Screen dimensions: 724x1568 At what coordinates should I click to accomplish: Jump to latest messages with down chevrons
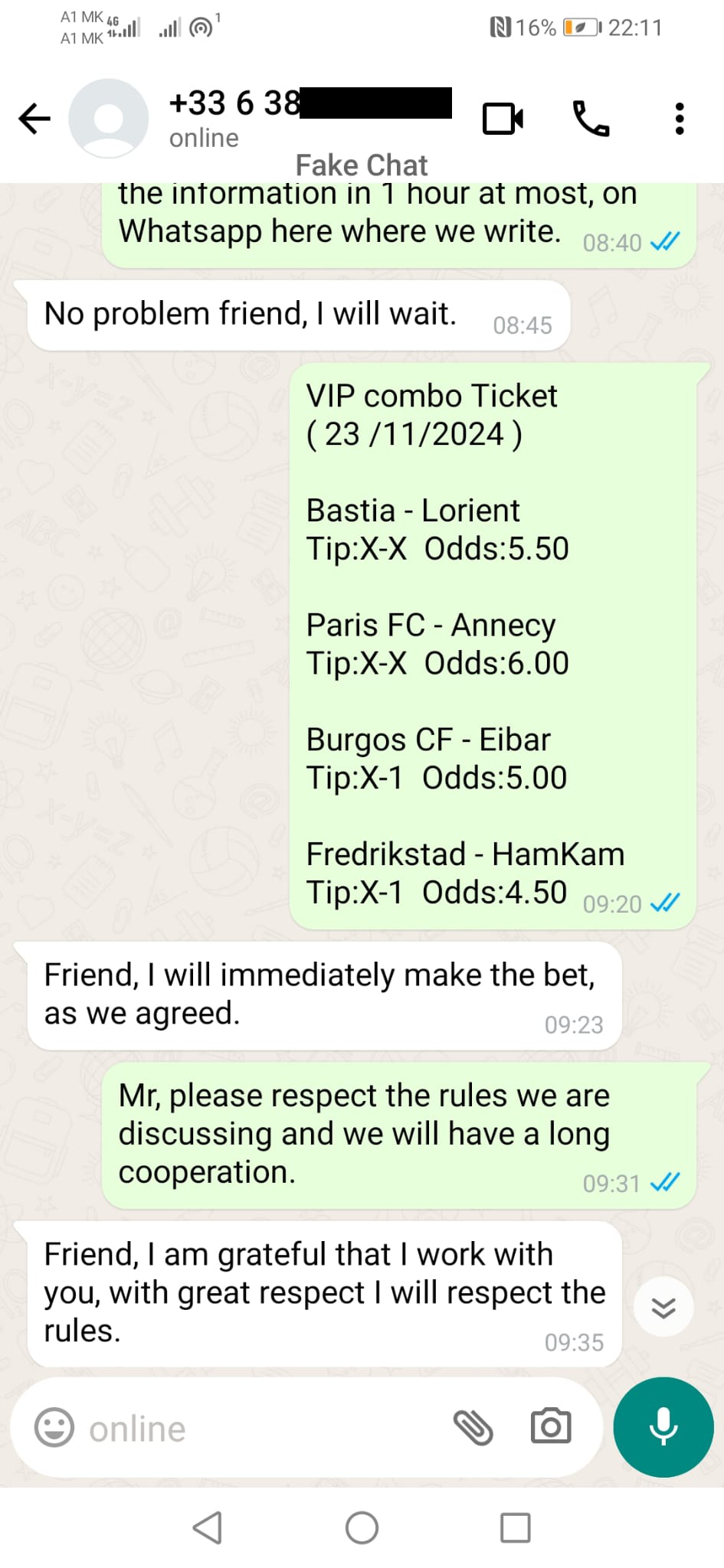pyautogui.click(x=663, y=1307)
